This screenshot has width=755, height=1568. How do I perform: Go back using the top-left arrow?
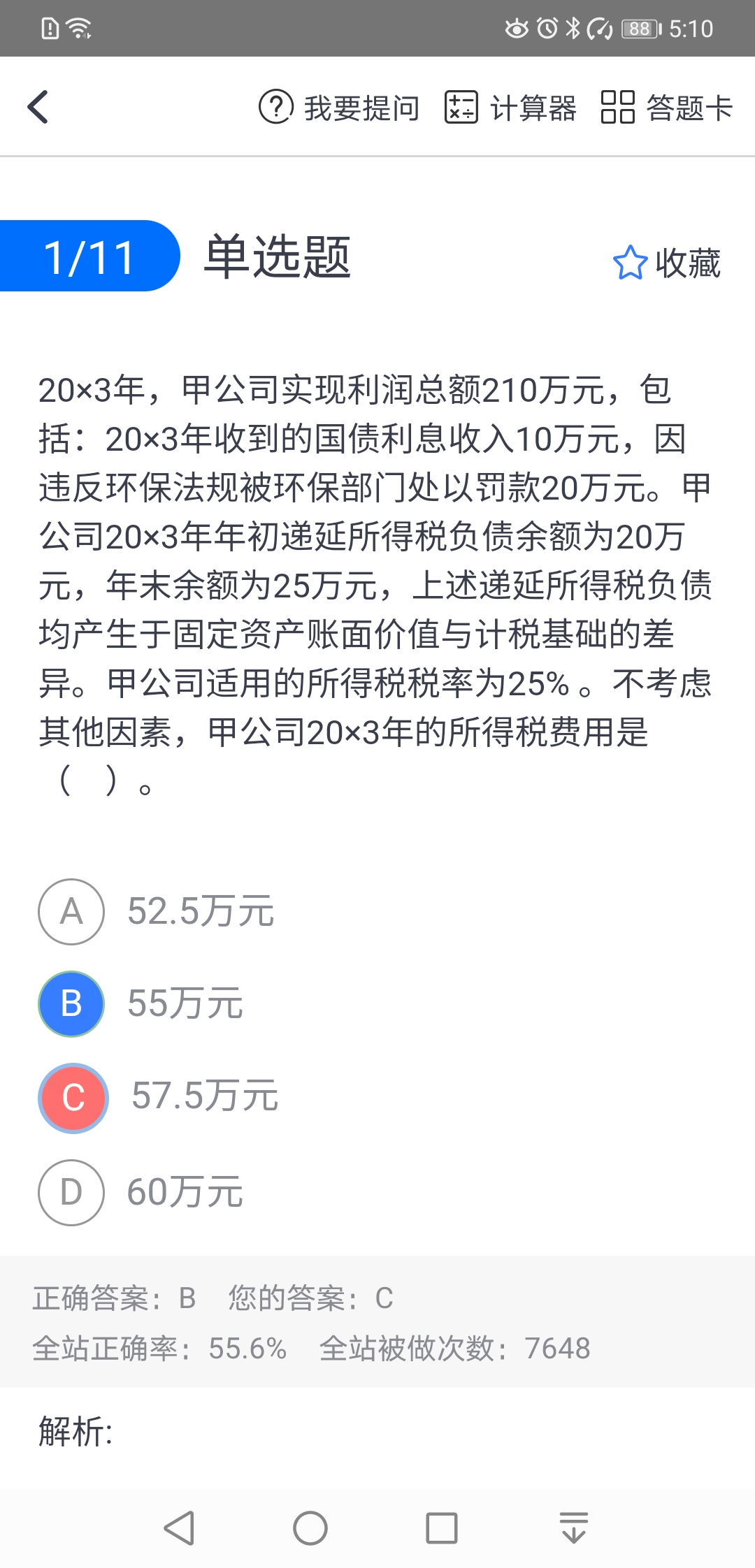(x=38, y=107)
